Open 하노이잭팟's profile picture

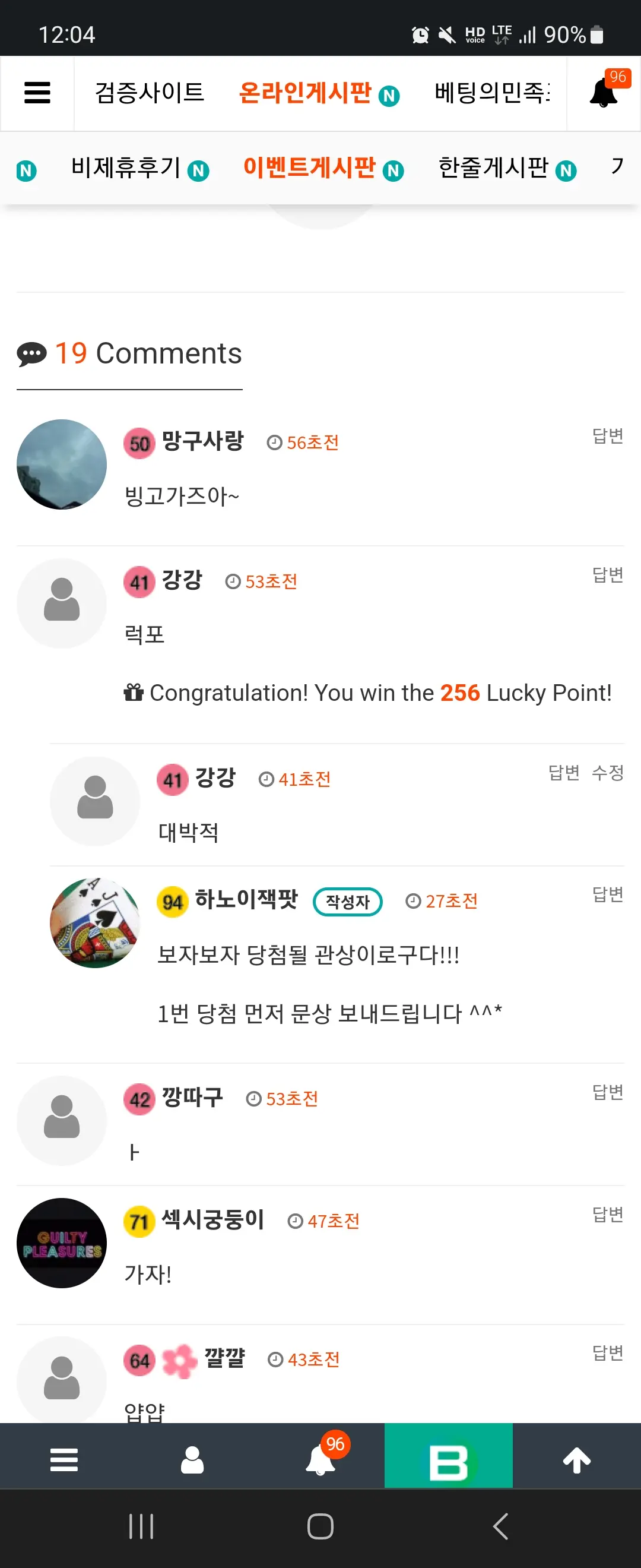[x=95, y=923]
